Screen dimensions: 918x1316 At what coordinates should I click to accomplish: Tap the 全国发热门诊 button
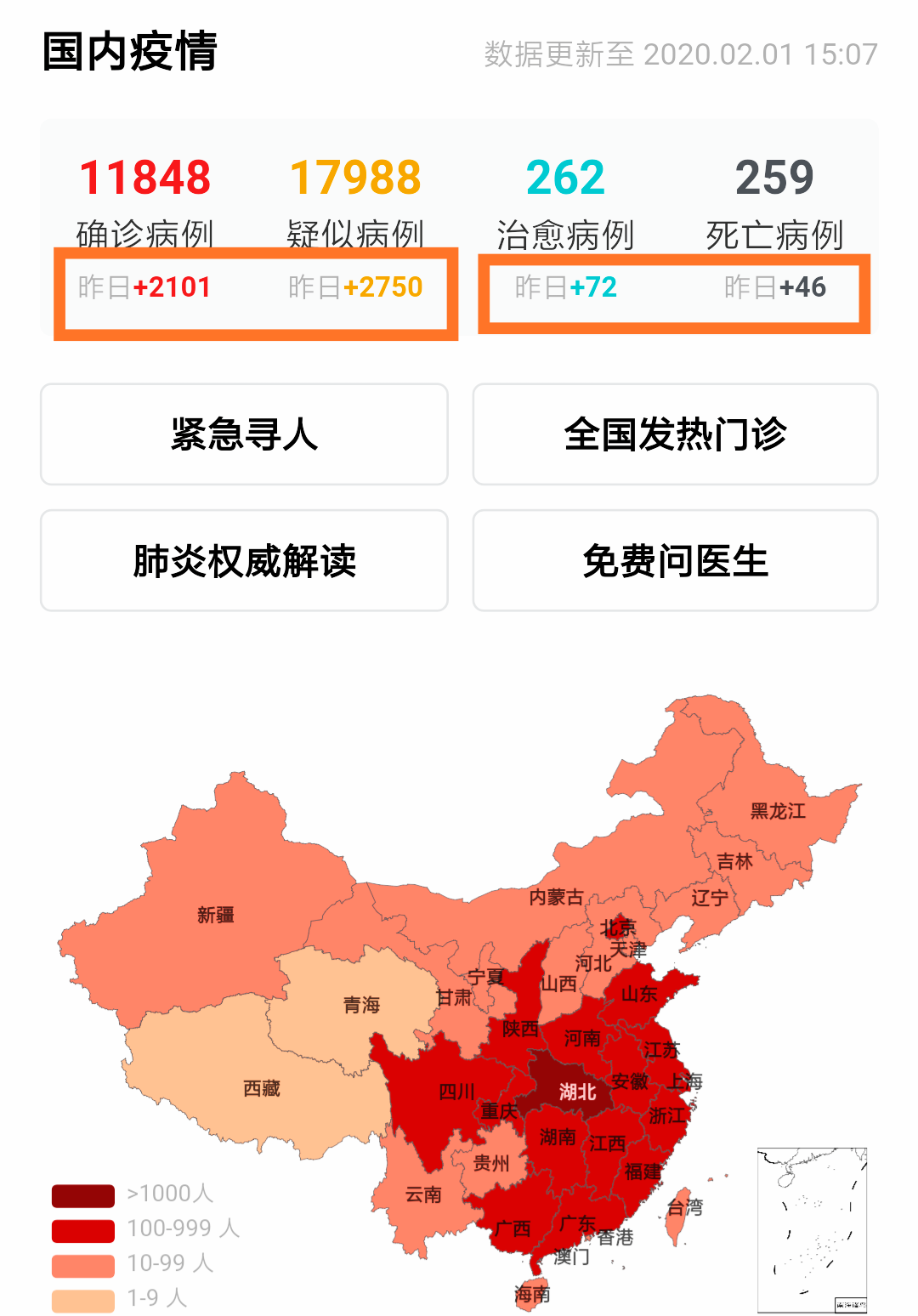[x=675, y=434]
